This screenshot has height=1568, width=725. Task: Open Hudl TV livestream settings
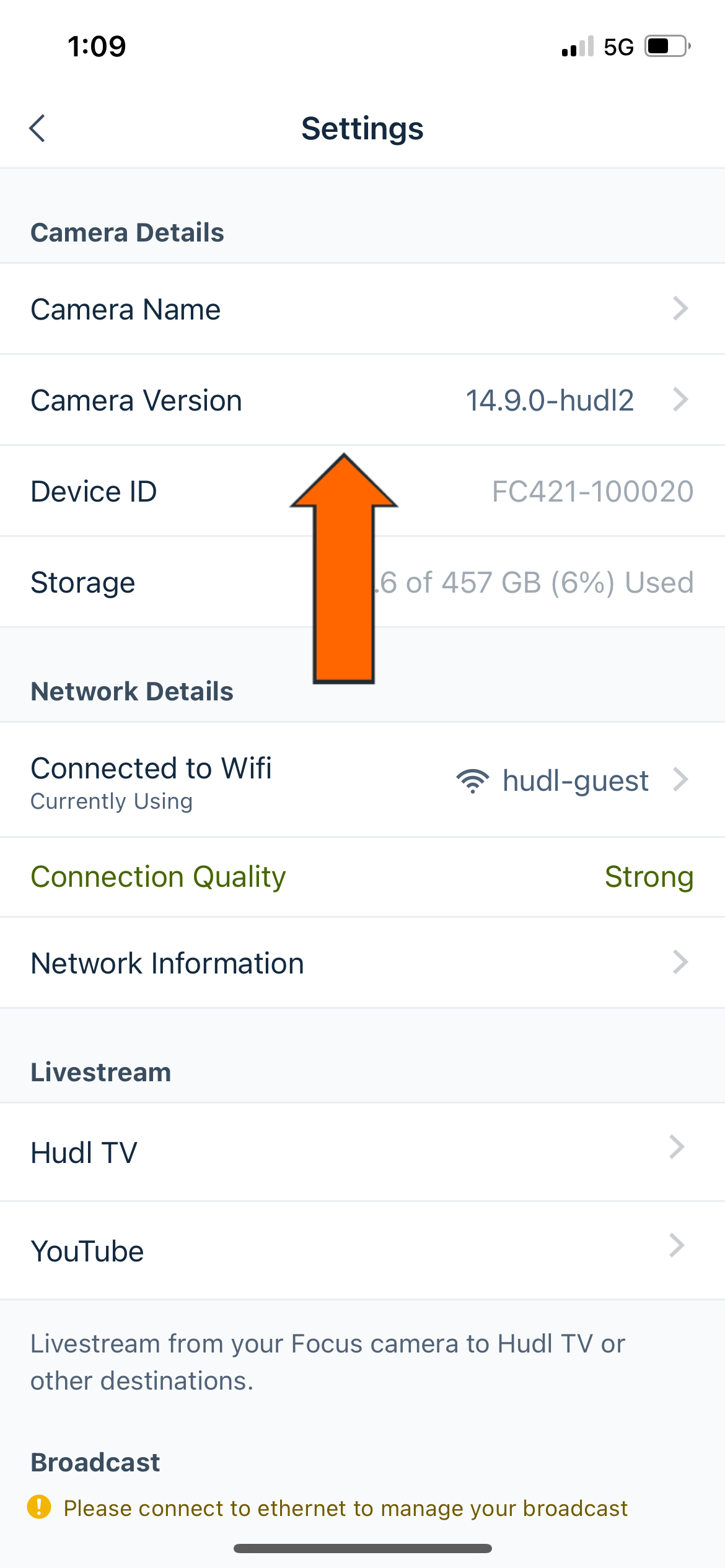[x=362, y=1151]
